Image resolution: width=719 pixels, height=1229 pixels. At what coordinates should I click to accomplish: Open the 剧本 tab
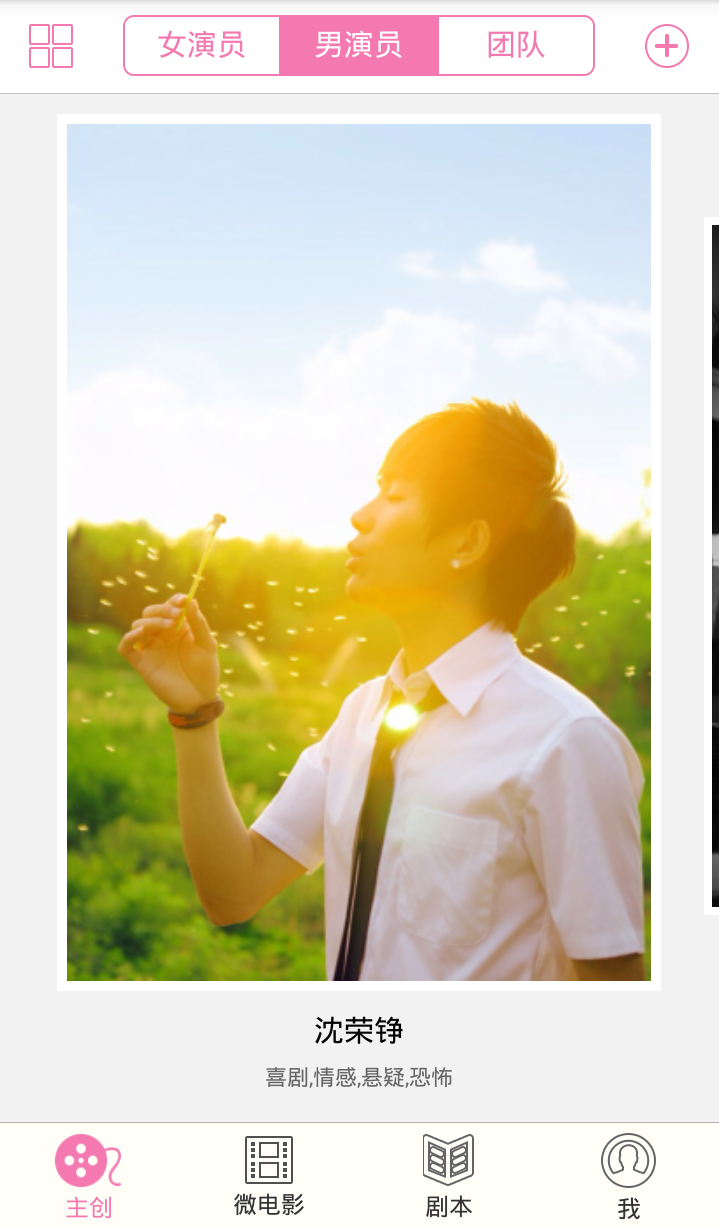[x=448, y=1177]
